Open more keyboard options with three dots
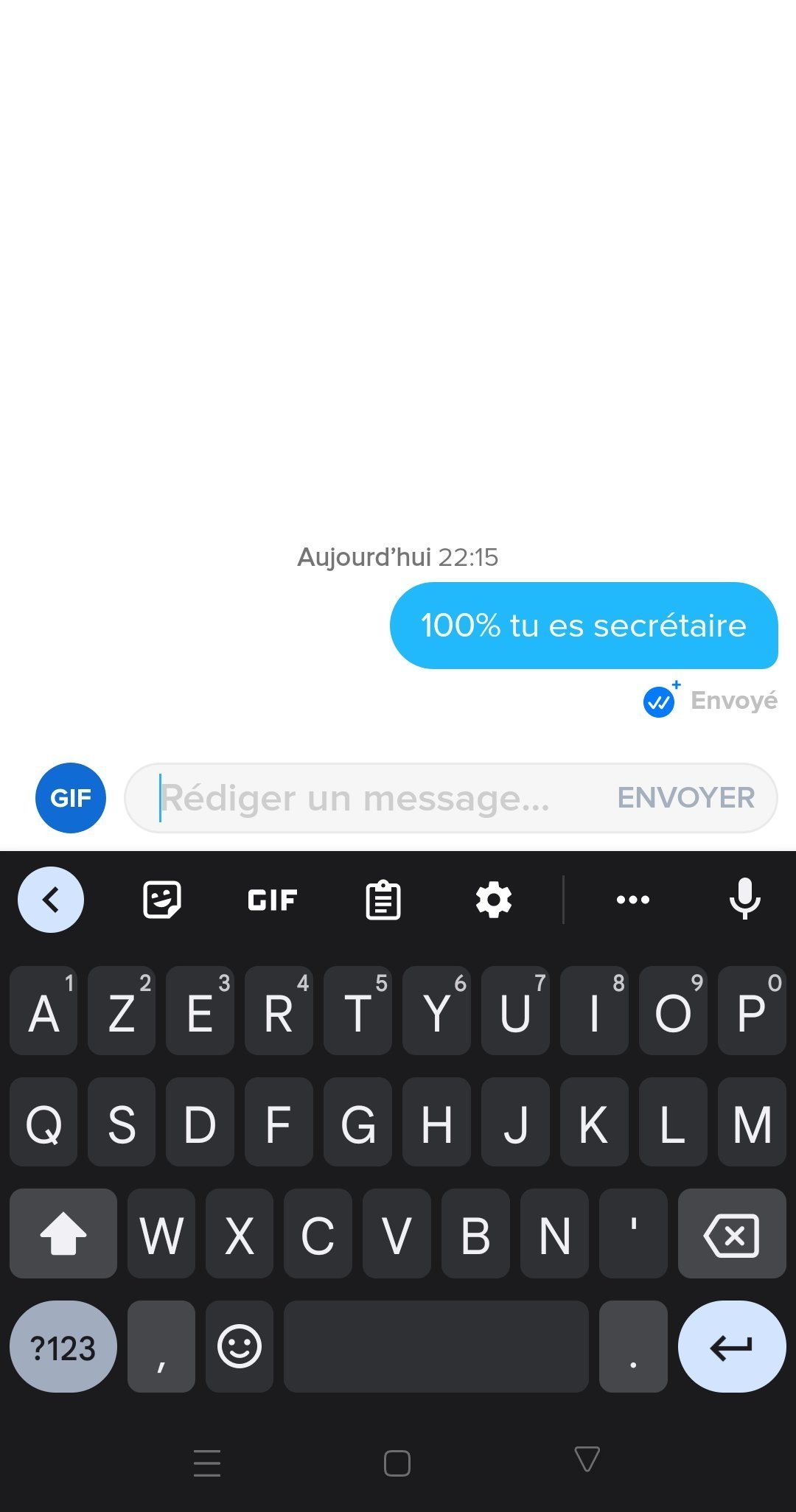 [633, 900]
